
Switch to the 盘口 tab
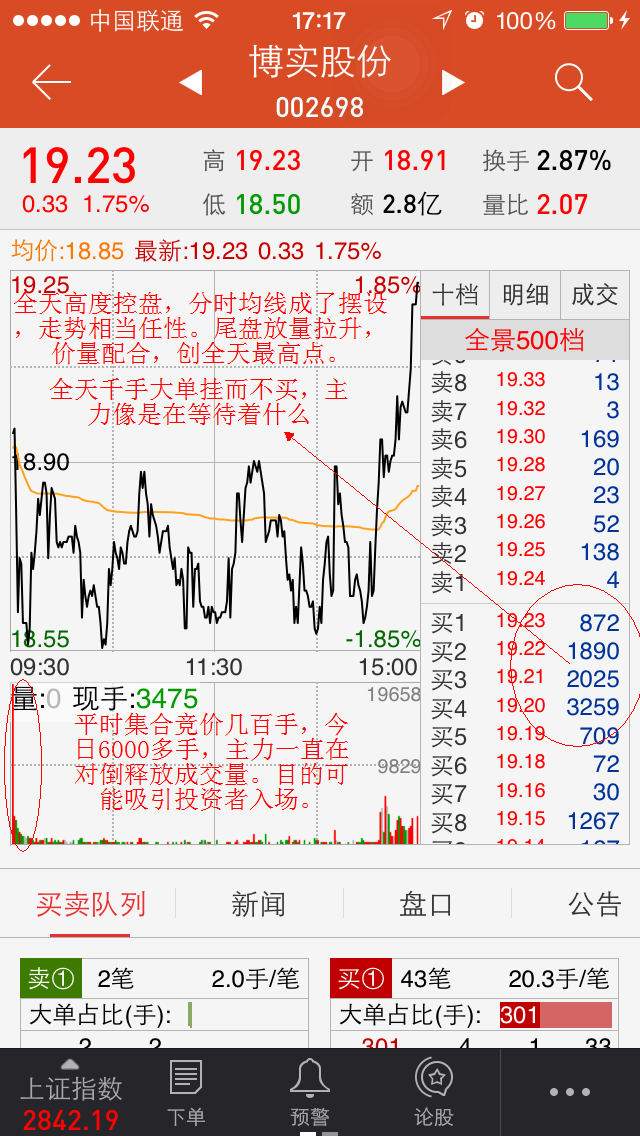click(426, 904)
